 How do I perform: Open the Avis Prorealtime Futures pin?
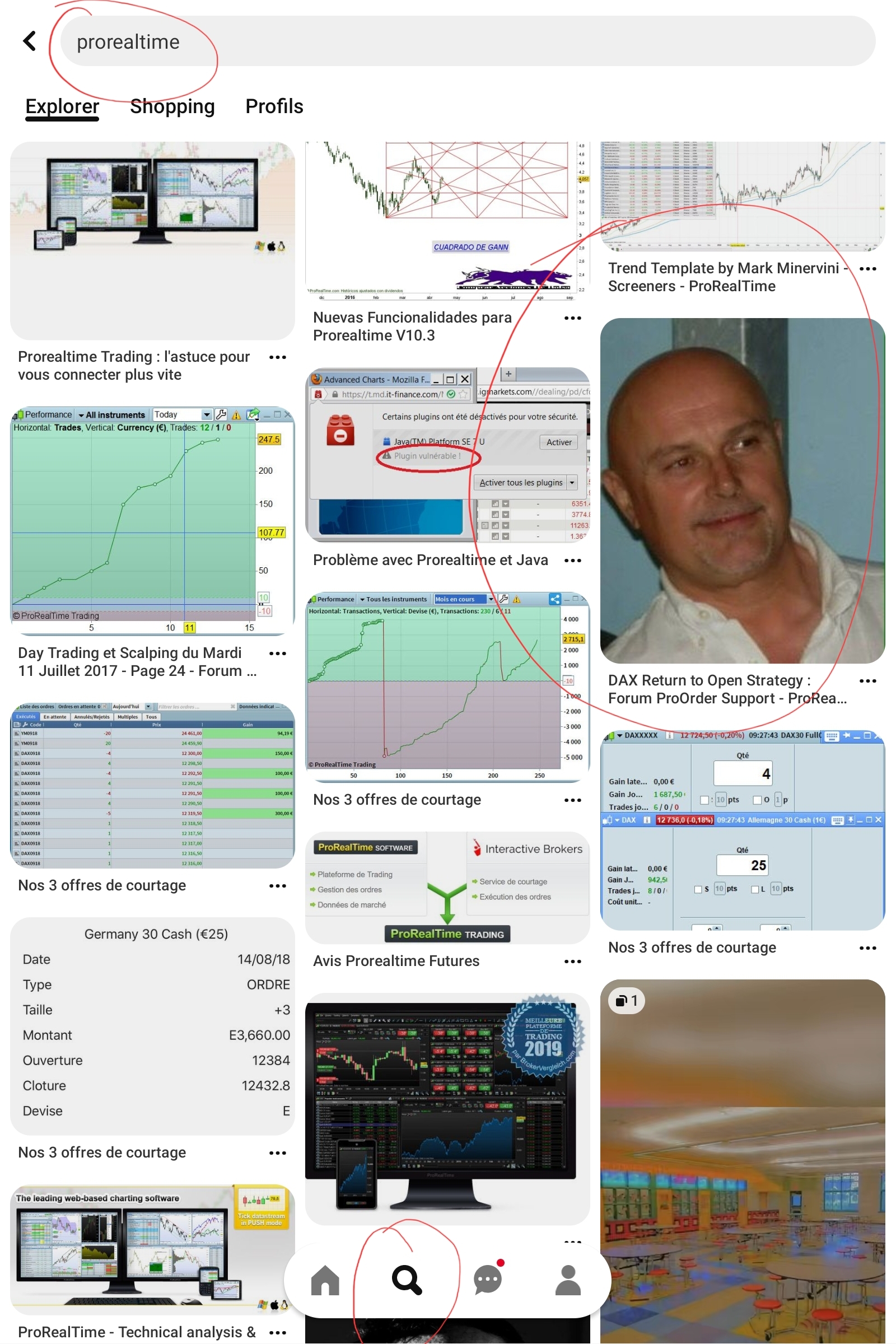tap(447, 889)
